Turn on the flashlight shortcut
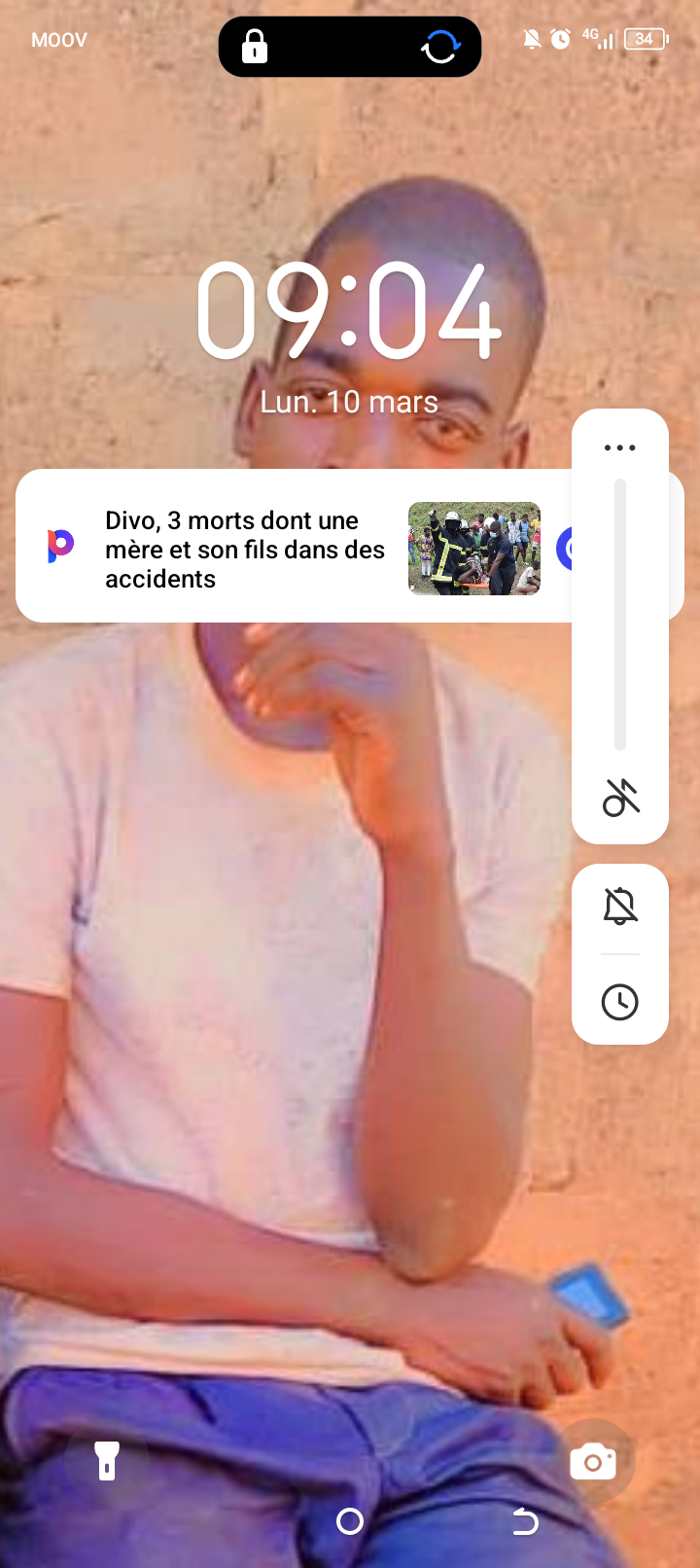This screenshot has width=700, height=1568. [x=107, y=1461]
